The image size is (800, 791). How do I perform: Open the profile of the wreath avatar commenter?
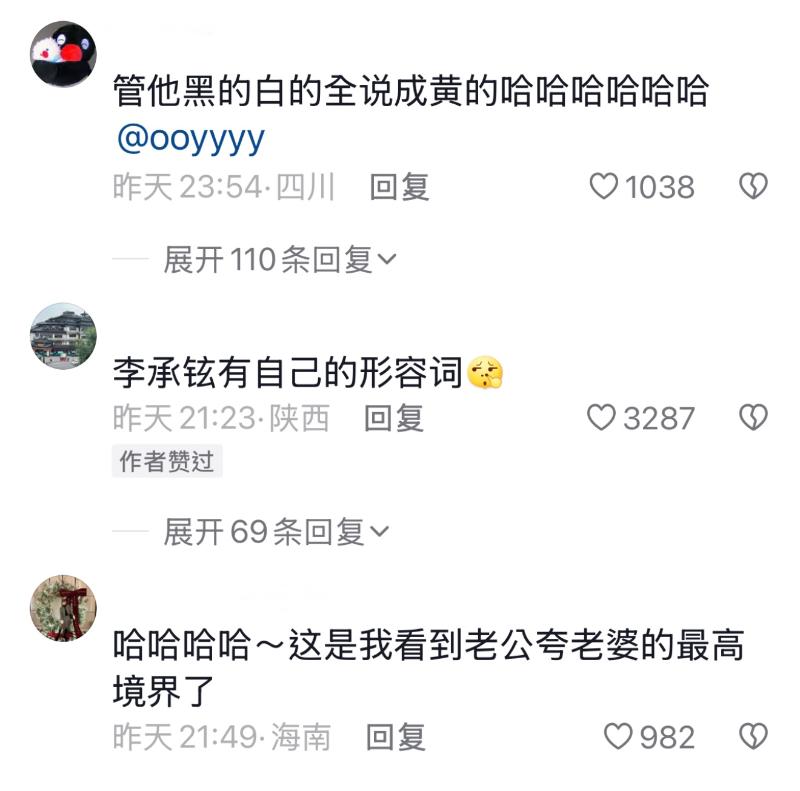tap(63, 608)
